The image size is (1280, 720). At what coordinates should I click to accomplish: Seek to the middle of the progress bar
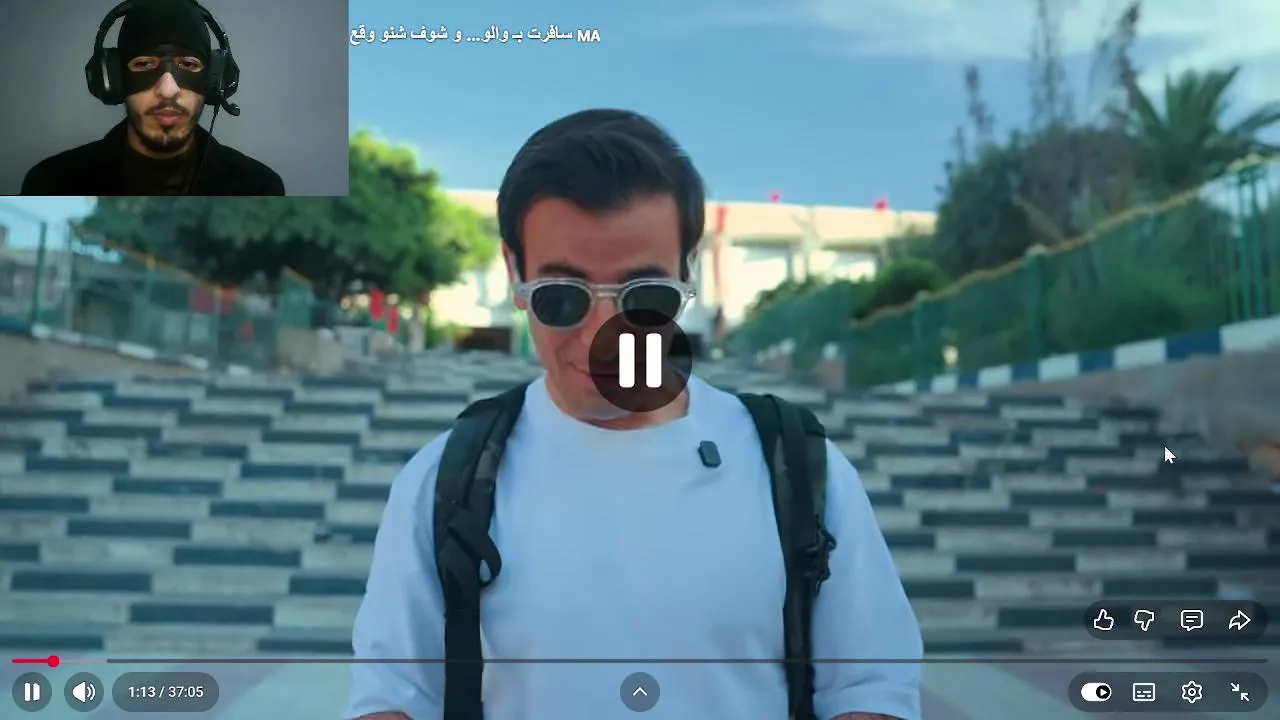[x=640, y=661]
